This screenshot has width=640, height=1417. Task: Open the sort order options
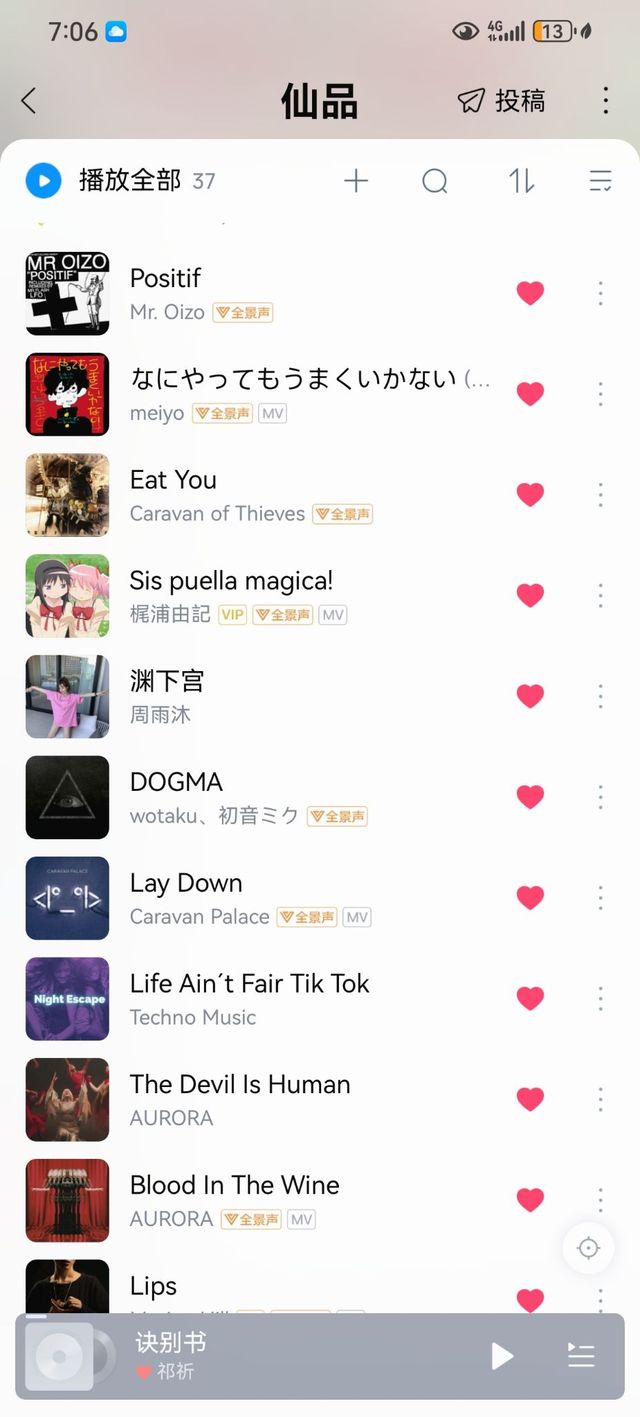tap(521, 181)
